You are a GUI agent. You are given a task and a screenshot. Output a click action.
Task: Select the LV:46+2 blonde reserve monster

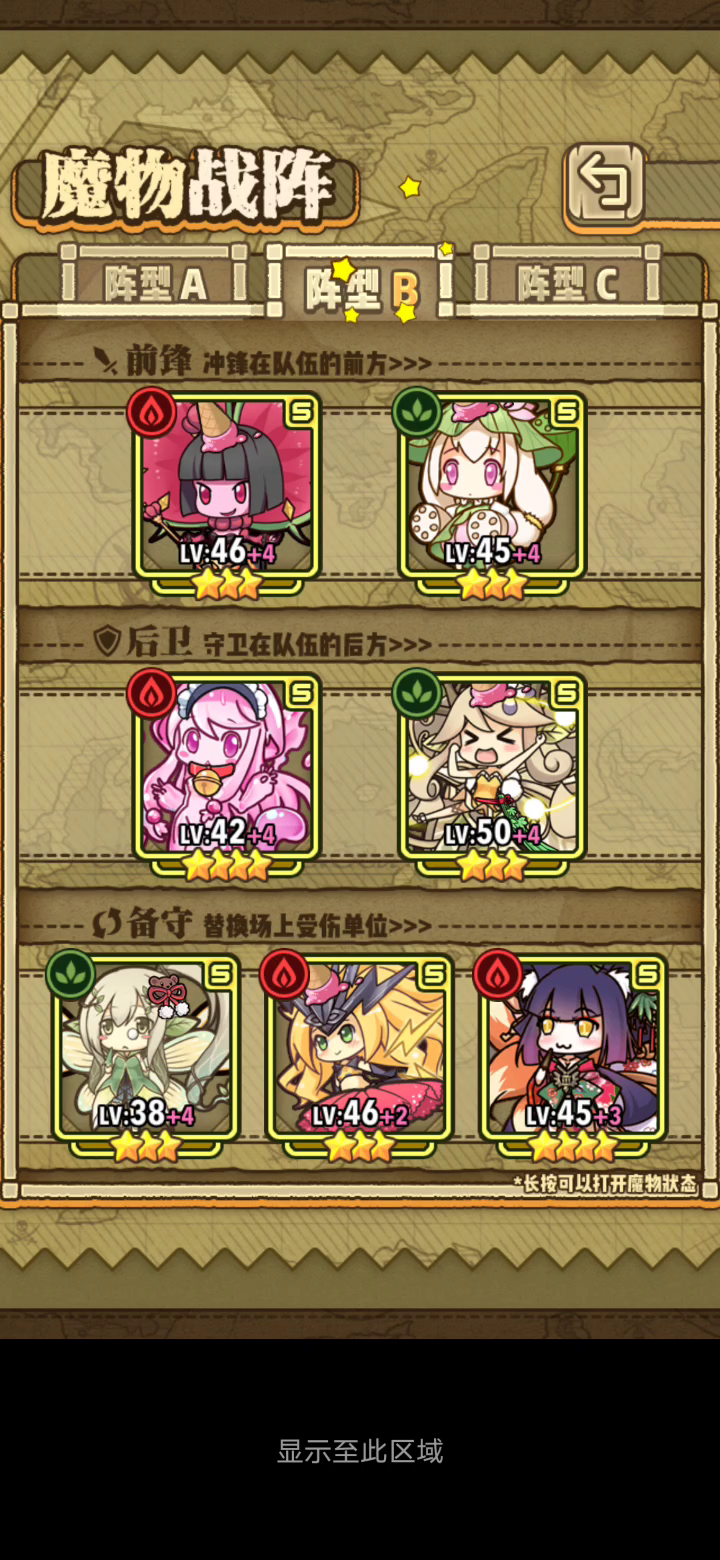click(359, 1049)
